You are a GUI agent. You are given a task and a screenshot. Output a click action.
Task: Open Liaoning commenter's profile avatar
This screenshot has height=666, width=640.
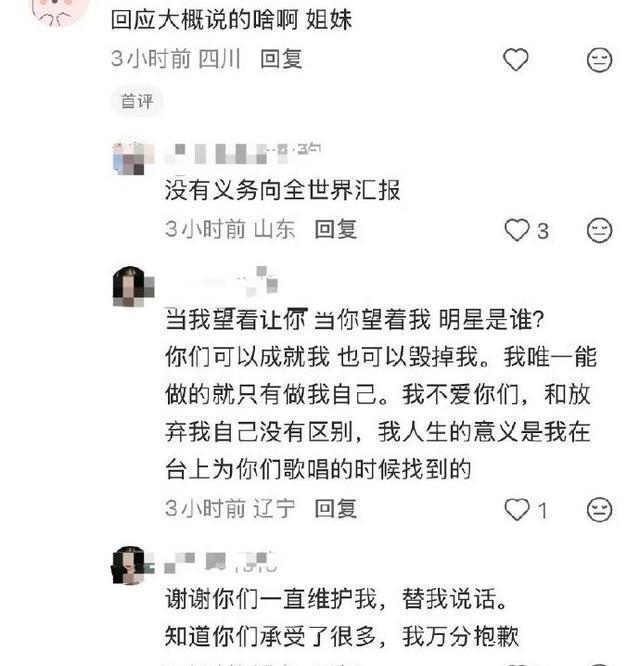click(132, 286)
